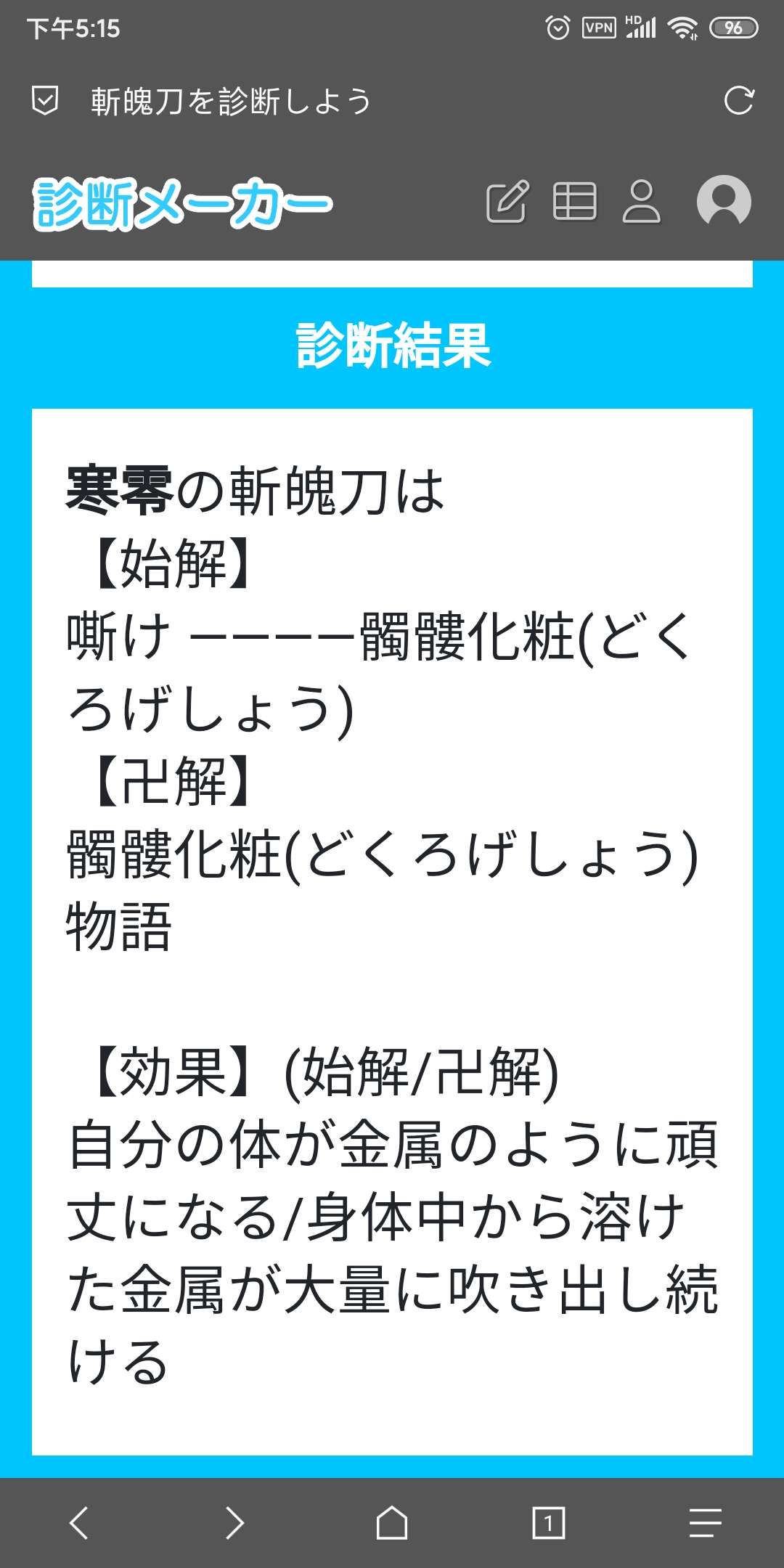The image size is (784, 1568).
Task: Go back to the previous page
Action: [x=78, y=1522]
